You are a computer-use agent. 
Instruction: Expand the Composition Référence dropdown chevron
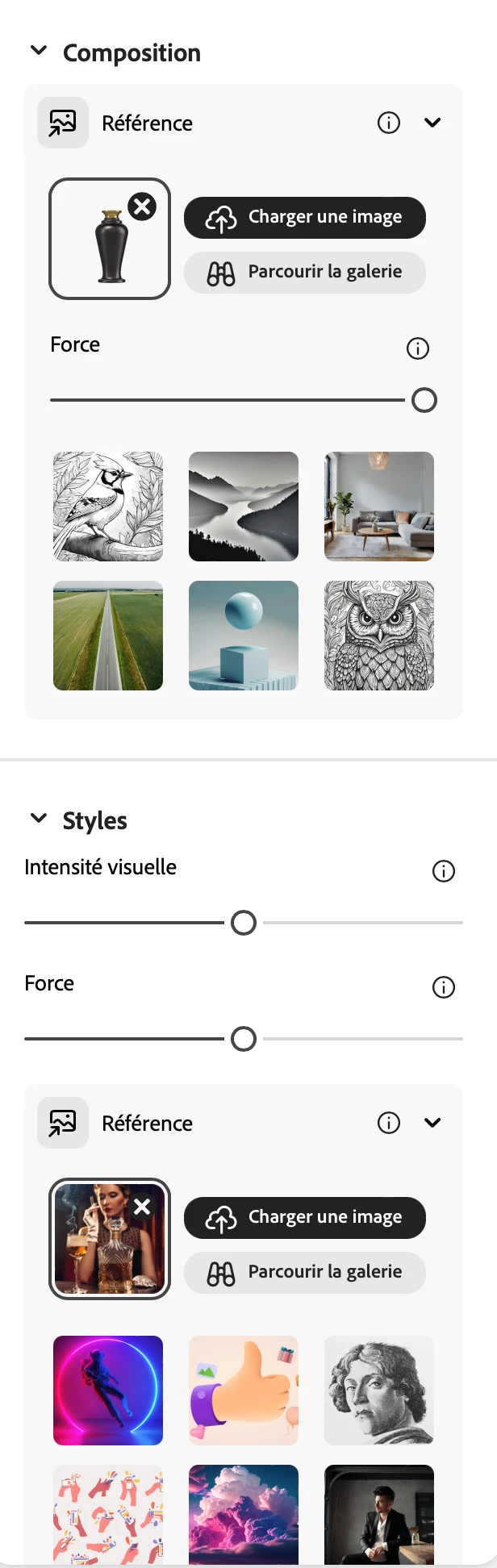point(432,123)
